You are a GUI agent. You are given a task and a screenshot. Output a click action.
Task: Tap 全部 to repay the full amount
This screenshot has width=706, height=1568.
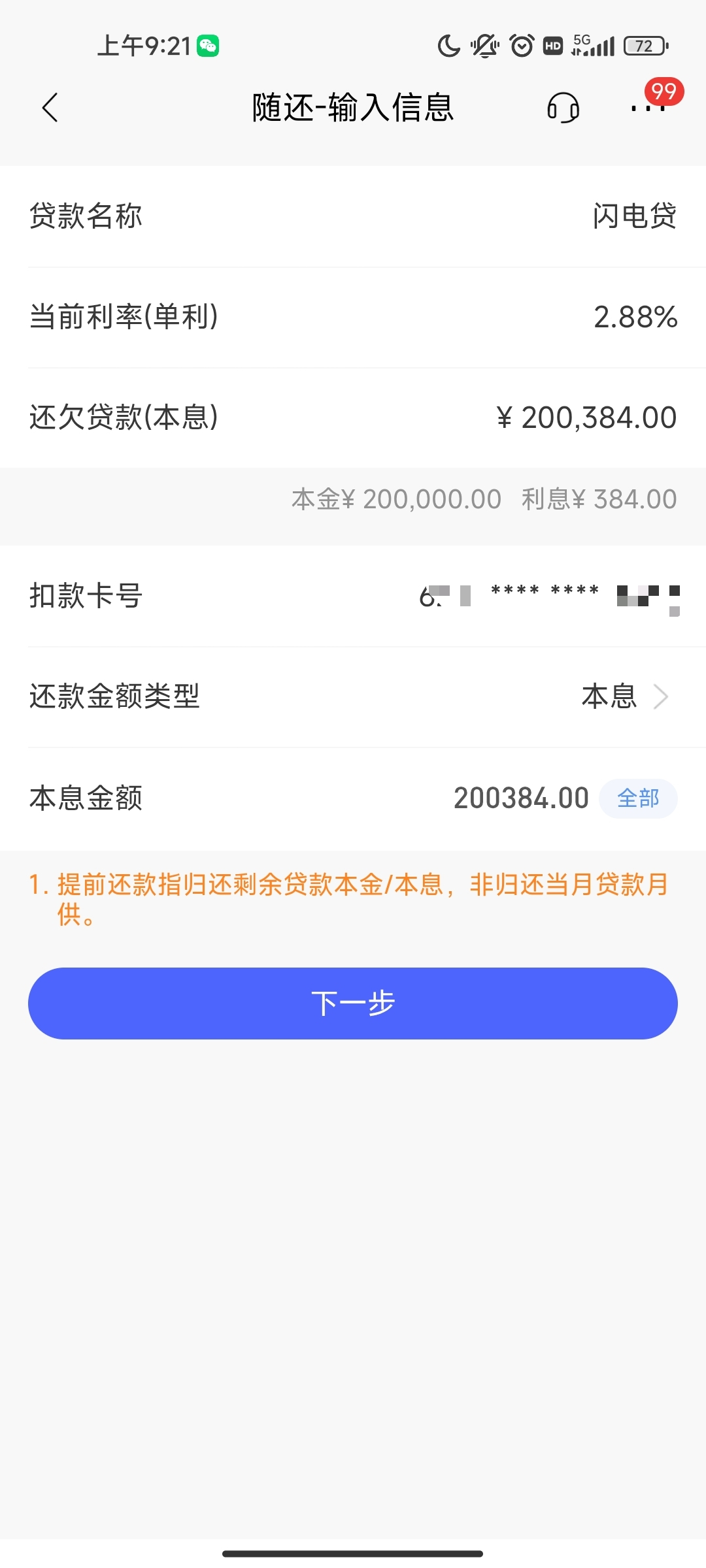pyautogui.click(x=638, y=798)
